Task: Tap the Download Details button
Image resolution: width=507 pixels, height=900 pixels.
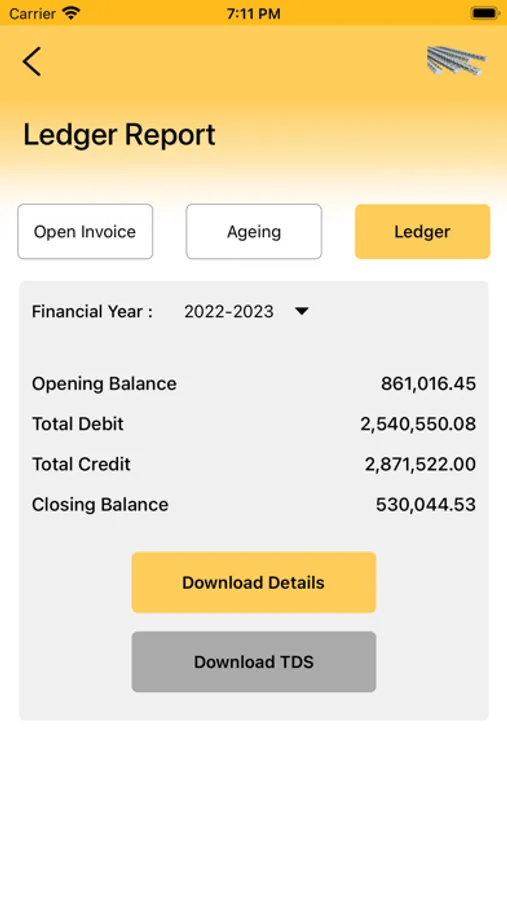Action: [254, 583]
